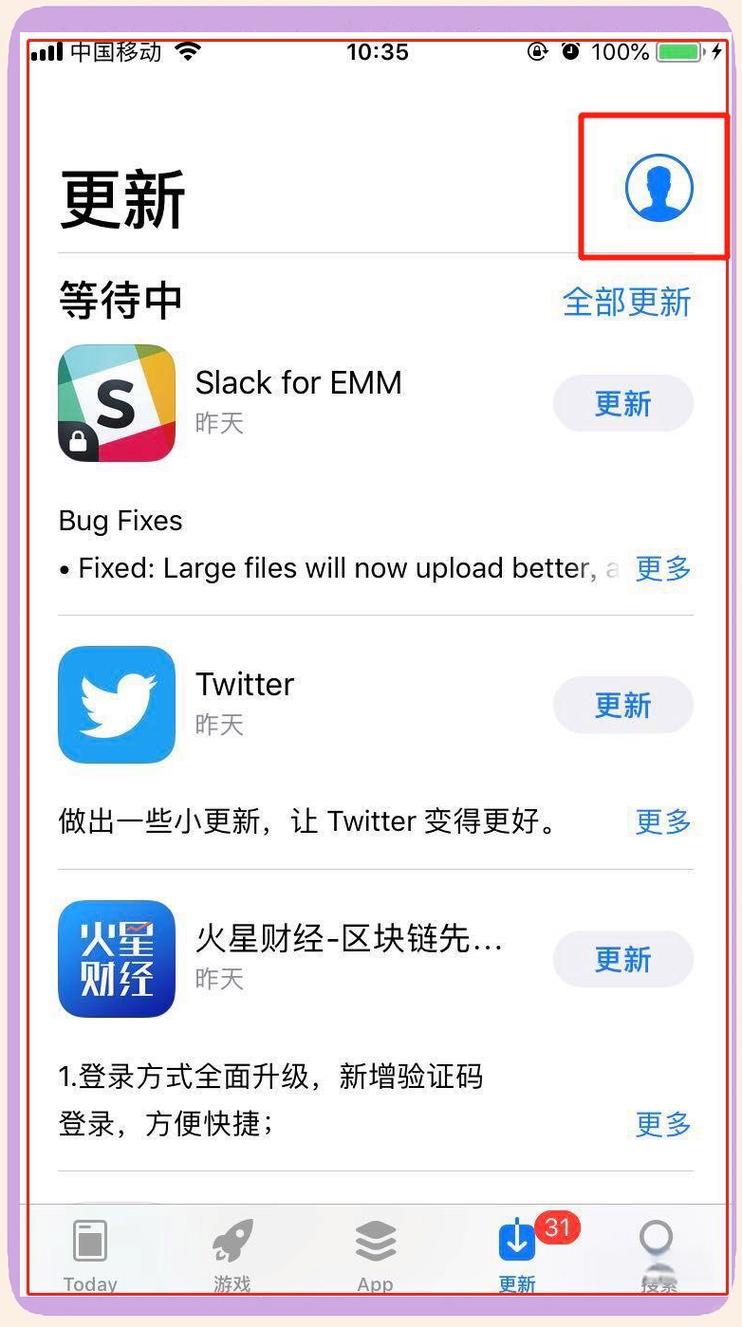Switch to the 游戏 tab
The image size is (742, 1327).
click(x=232, y=1255)
